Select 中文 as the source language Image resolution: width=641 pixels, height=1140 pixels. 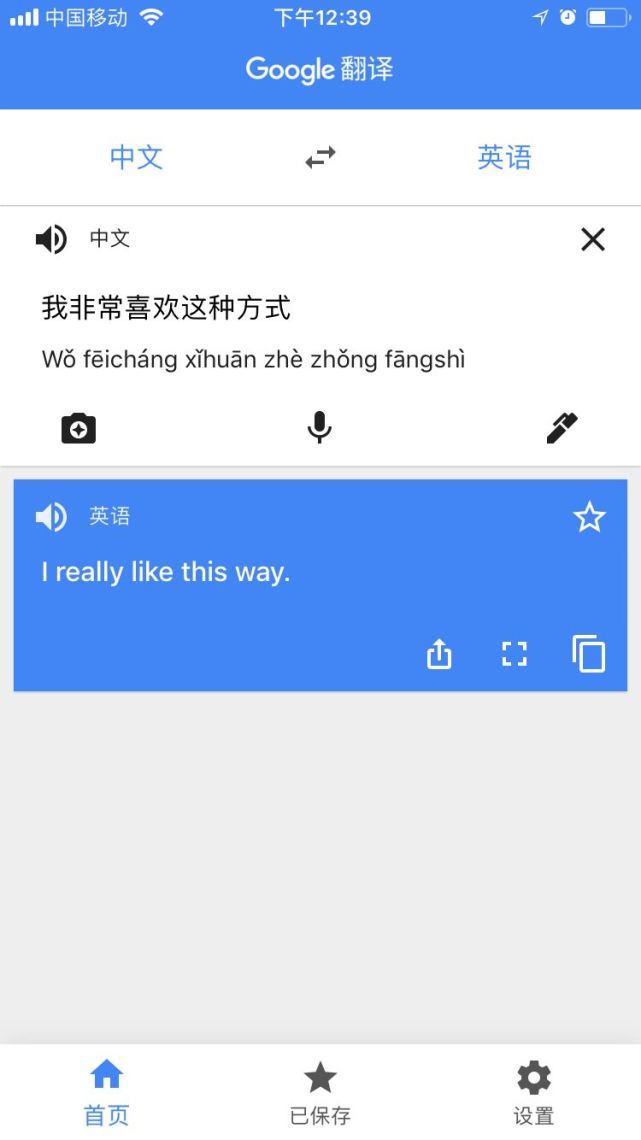136,157
